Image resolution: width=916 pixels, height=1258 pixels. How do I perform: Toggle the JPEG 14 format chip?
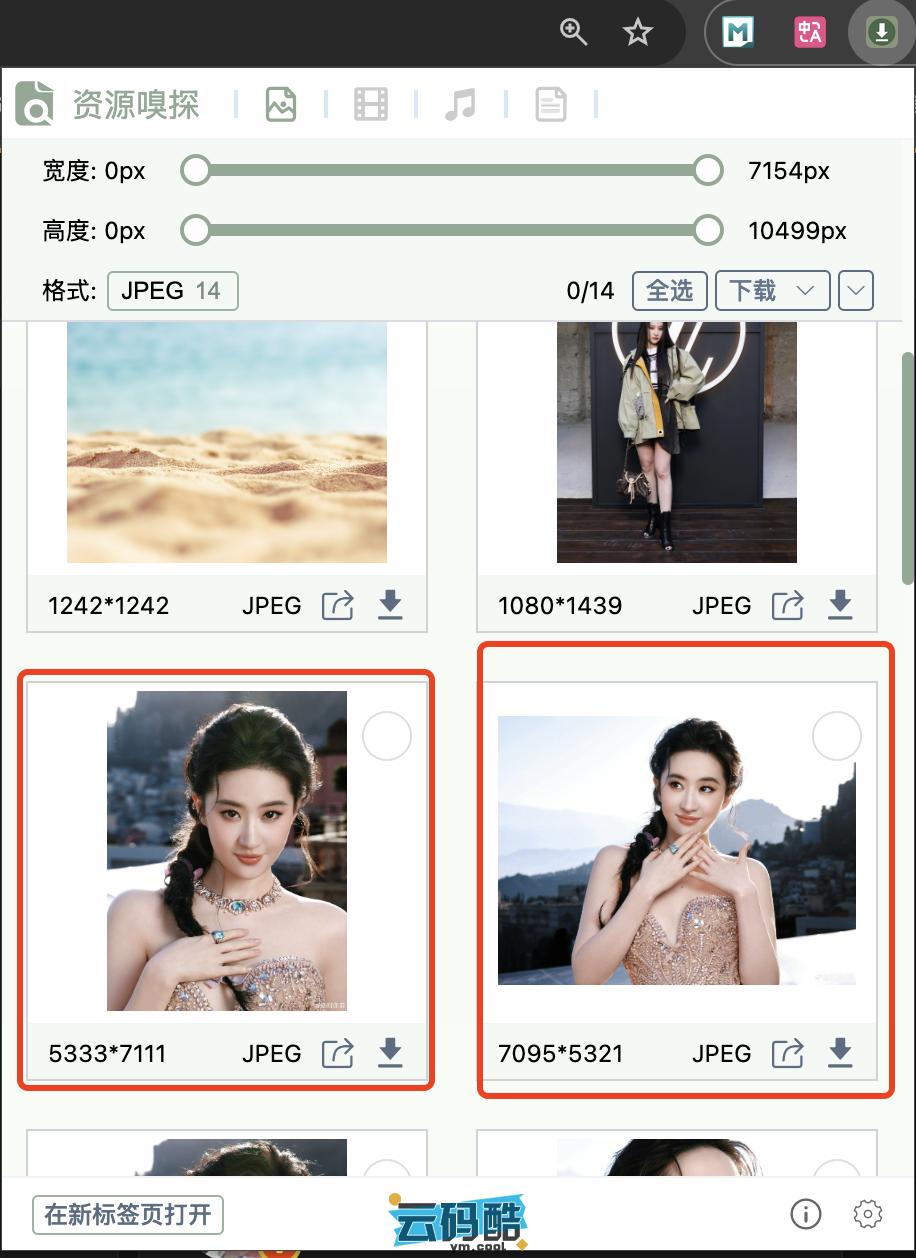tap(172, 291)
